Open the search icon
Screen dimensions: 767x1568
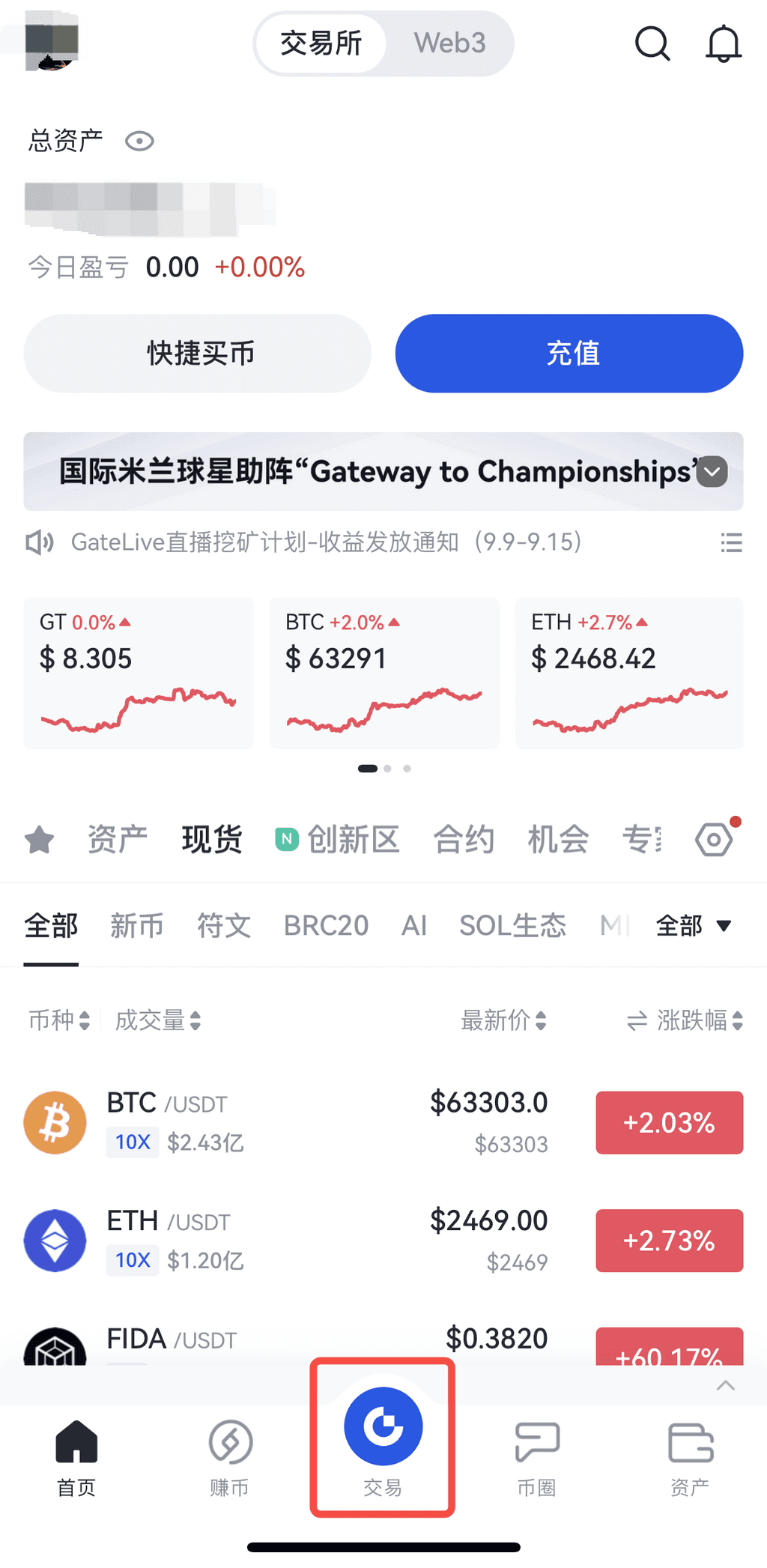[x=652, y=43]
